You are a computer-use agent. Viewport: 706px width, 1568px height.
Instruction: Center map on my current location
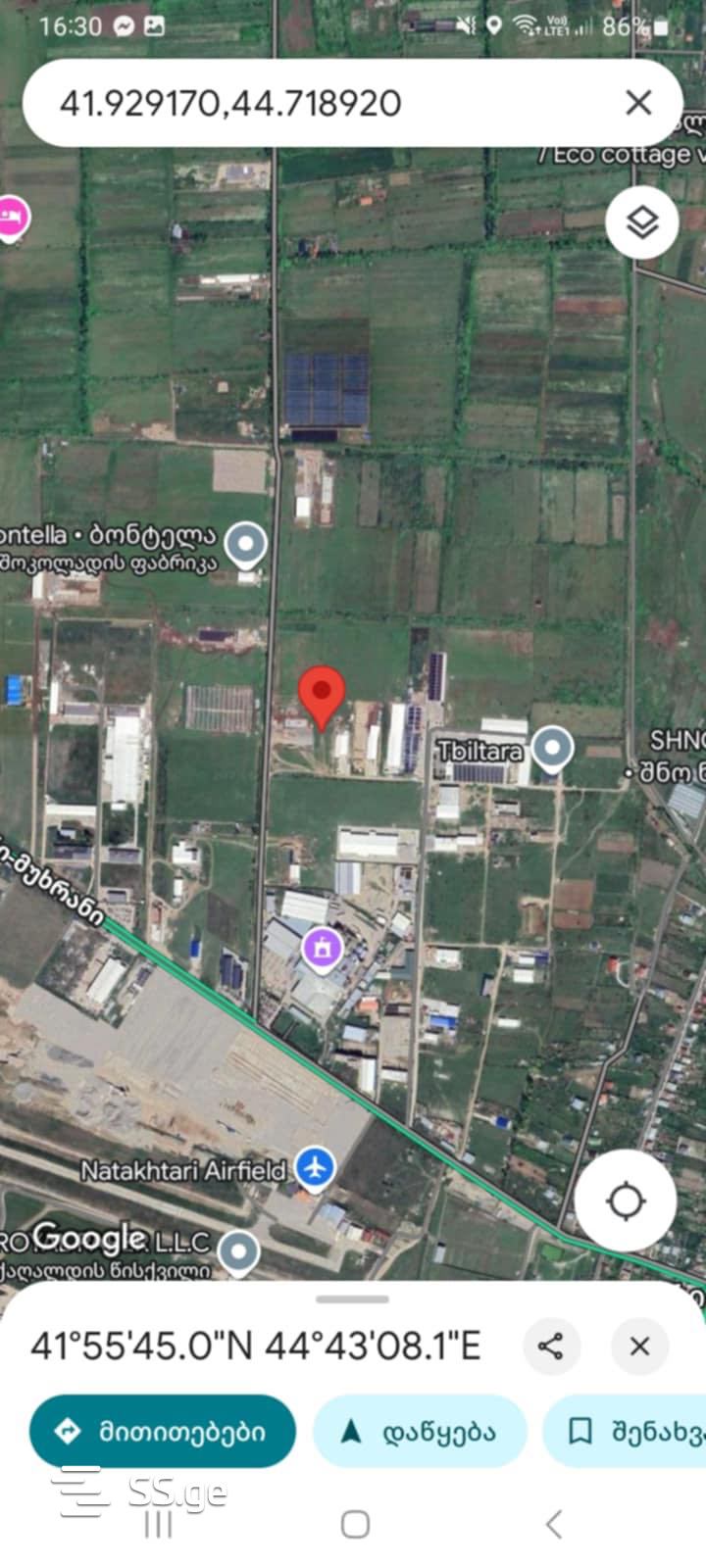coord(626,1200)
